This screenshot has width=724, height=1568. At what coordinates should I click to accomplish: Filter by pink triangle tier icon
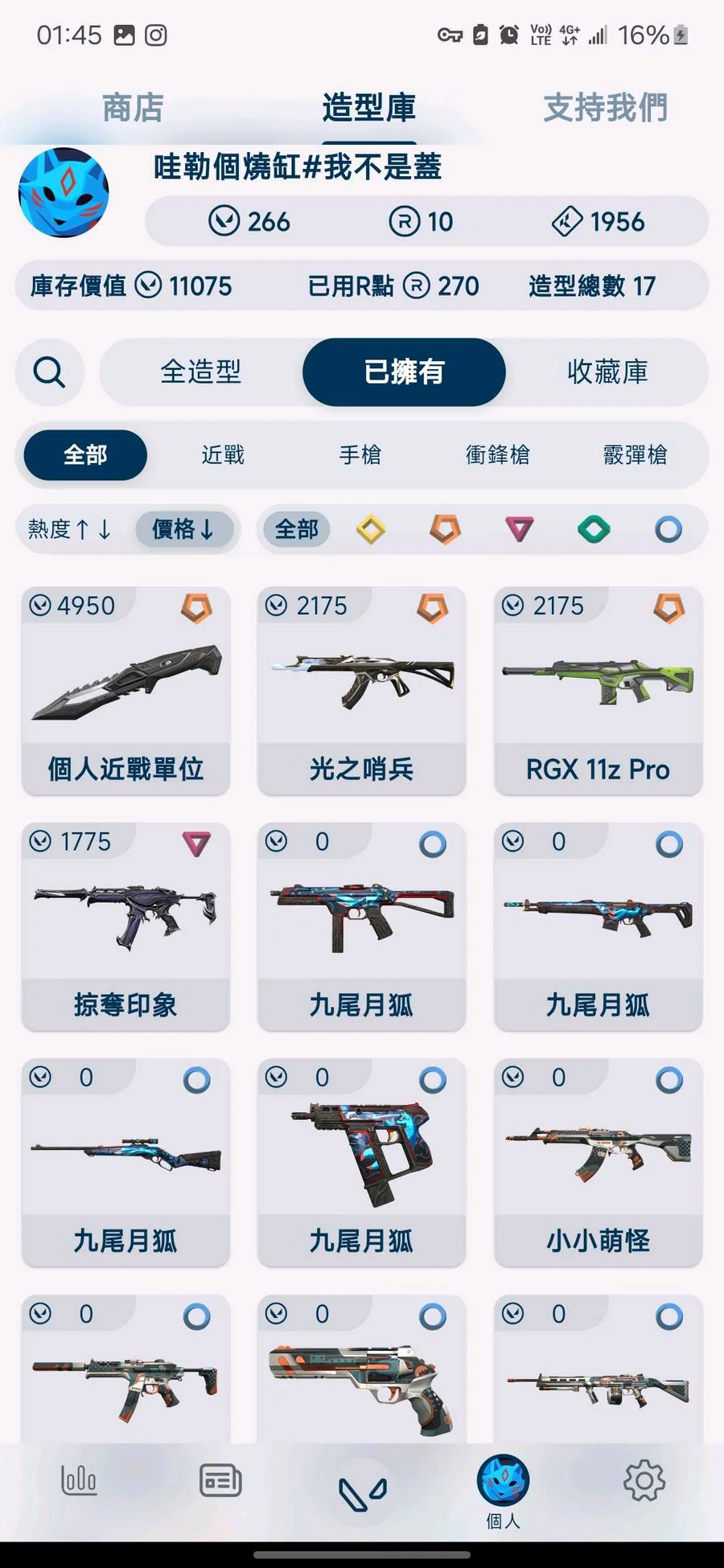coord(520,529)
